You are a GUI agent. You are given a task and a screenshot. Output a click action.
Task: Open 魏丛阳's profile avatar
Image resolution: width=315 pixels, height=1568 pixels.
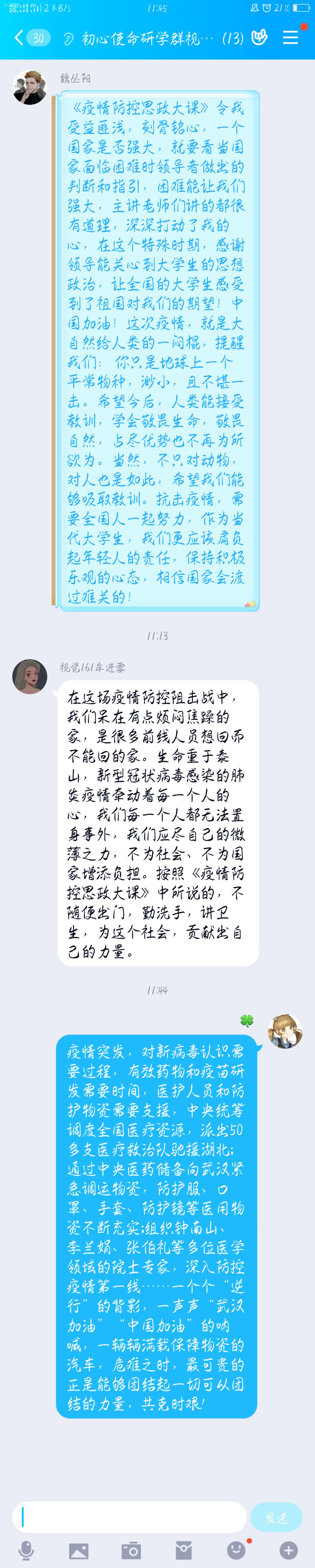pyautogui.click(x=29, y=87)
